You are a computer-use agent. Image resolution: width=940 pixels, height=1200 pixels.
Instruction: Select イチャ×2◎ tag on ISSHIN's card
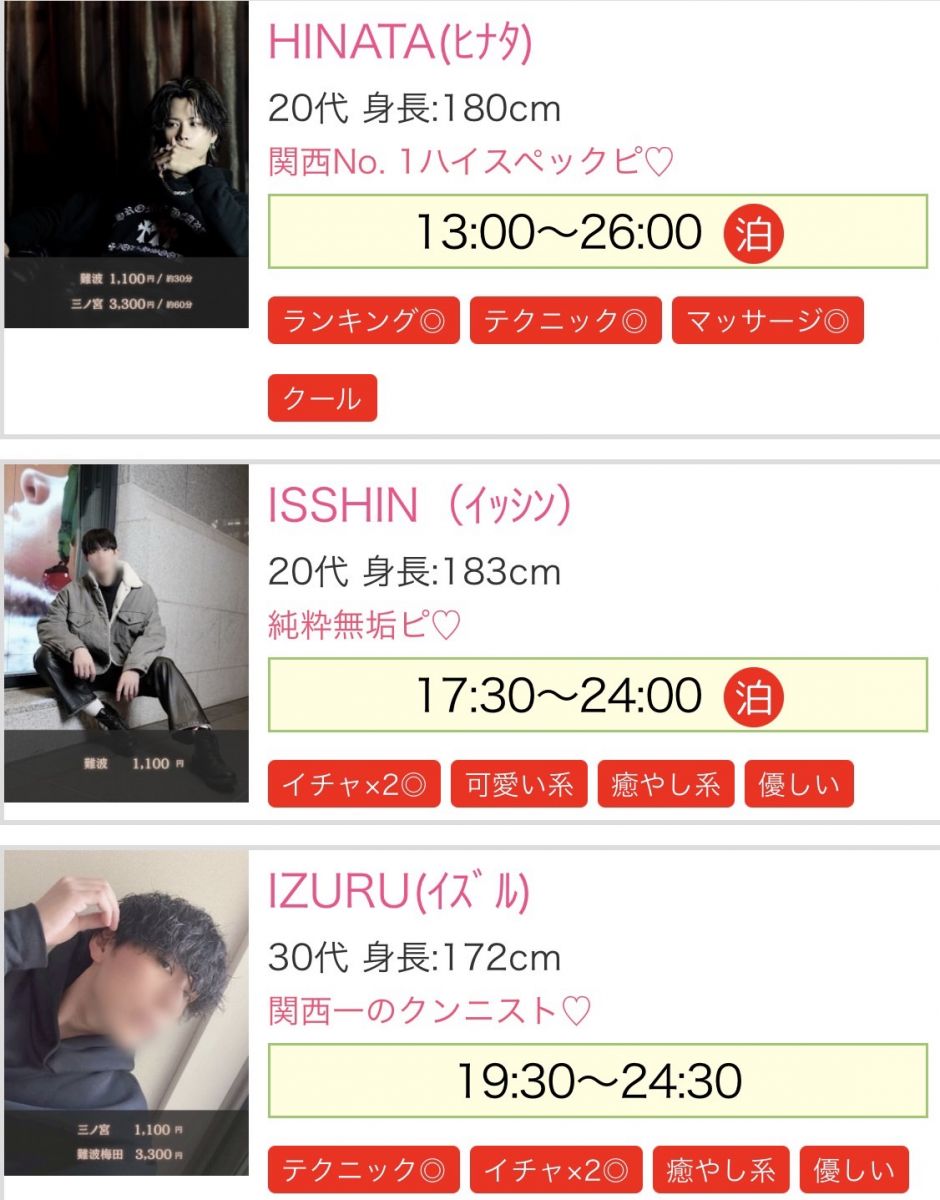[x=353, y=784]
